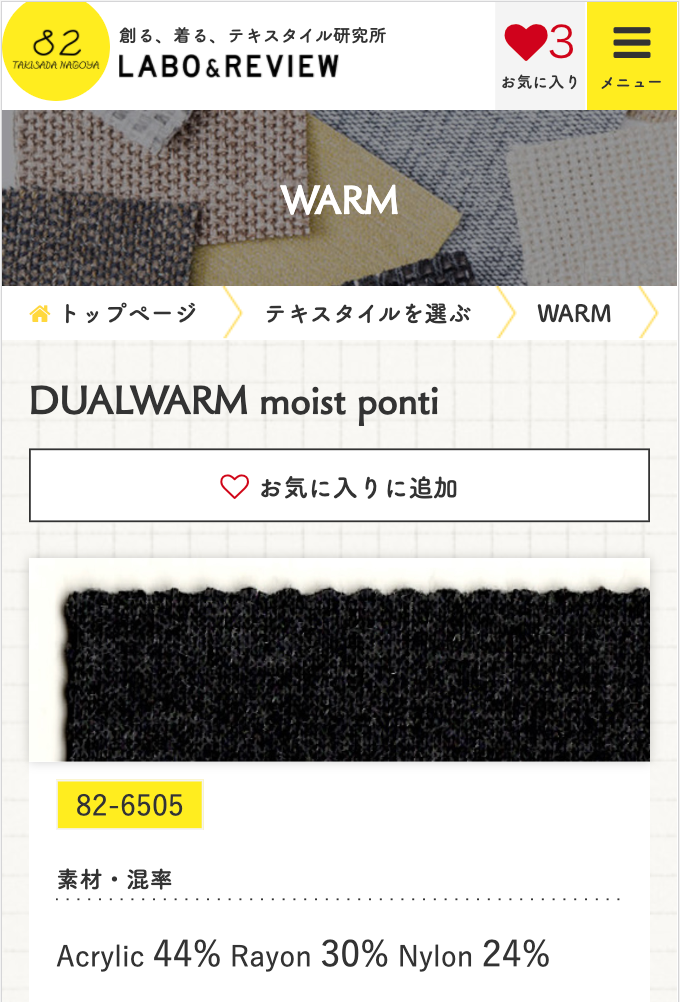Open テキスタイルを選ぶ breadcrumb
The image size is (680, 1002).
(x=367, y=314)
